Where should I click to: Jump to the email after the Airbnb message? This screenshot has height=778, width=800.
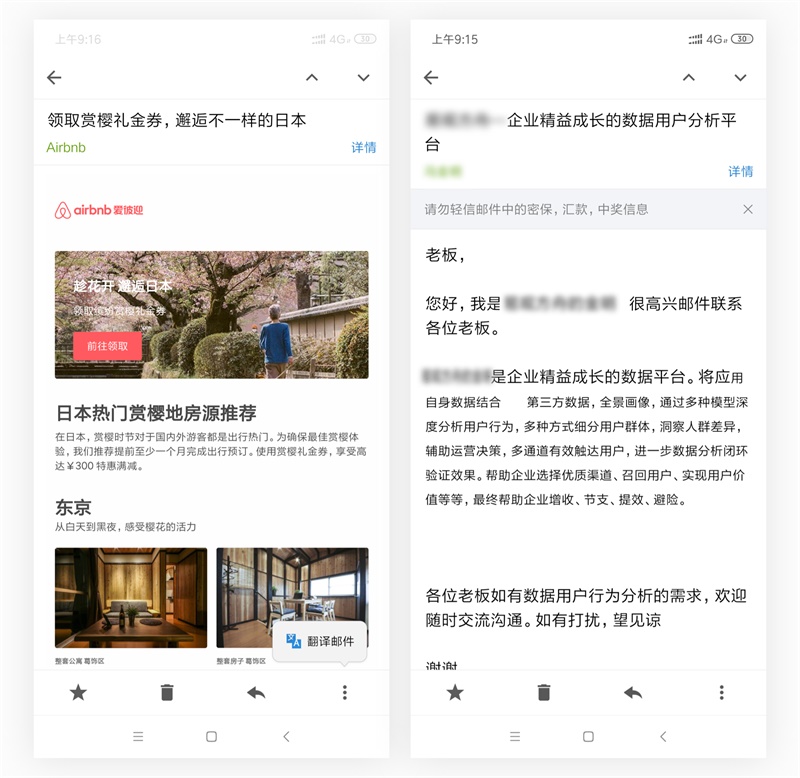click(x=363, y=78)
